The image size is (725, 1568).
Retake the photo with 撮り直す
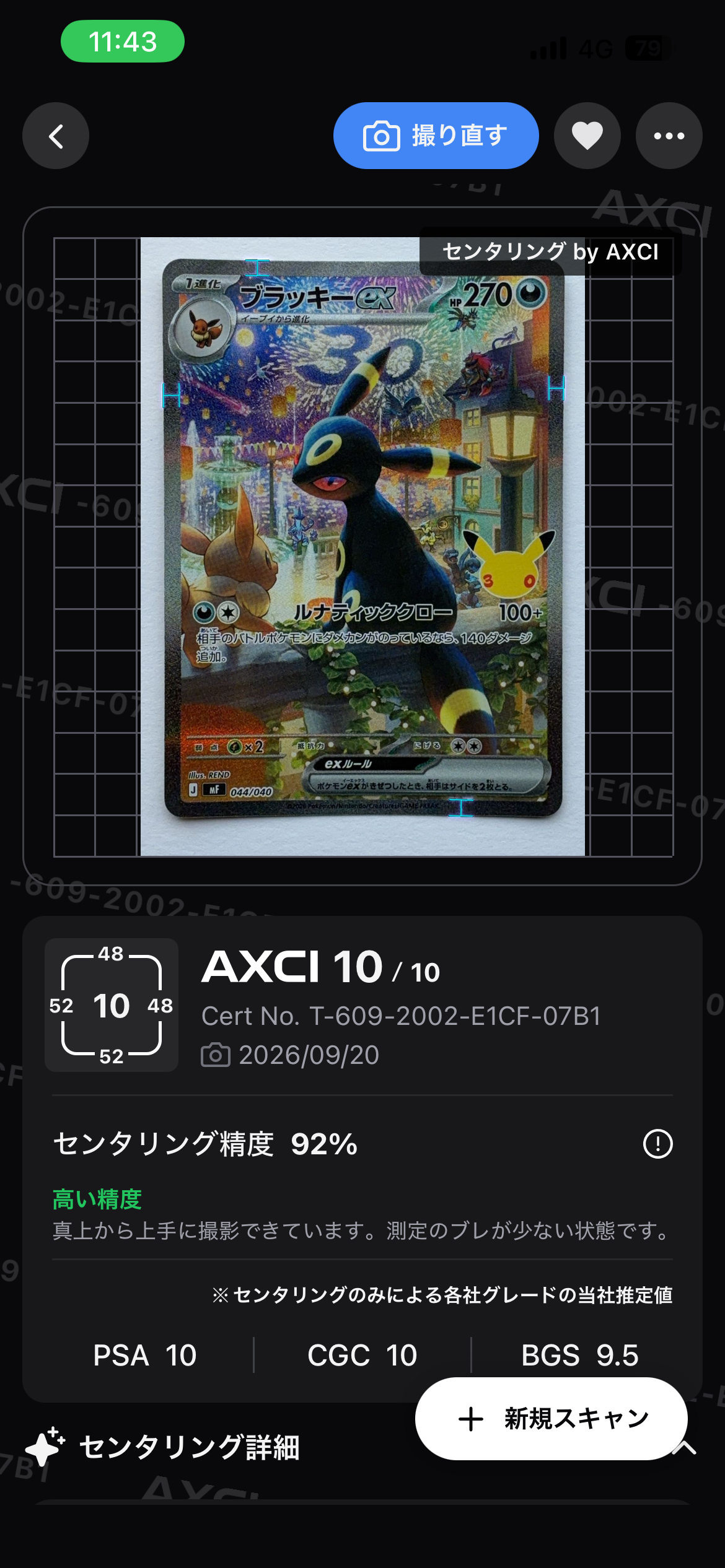(436, 136)
